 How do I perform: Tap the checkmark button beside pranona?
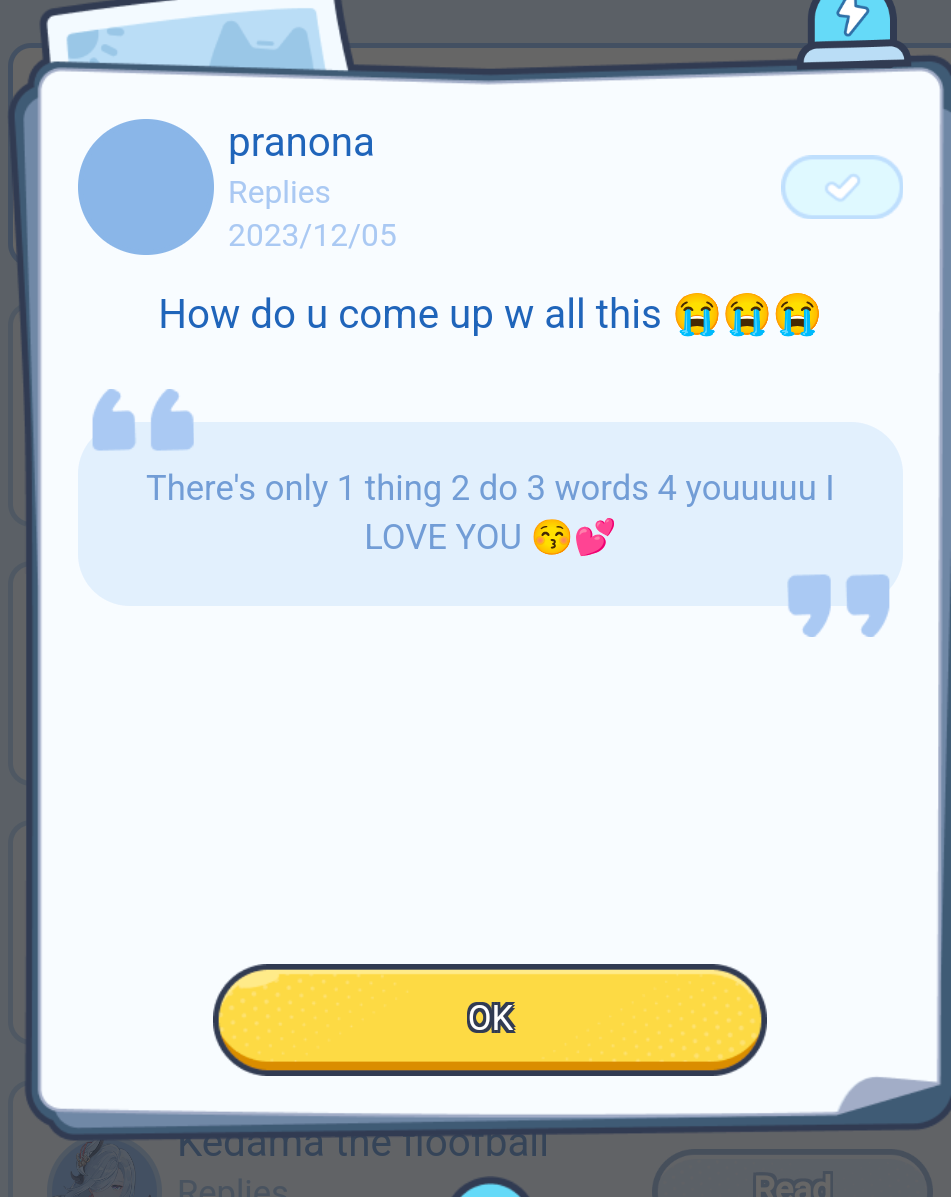[841, 187]
